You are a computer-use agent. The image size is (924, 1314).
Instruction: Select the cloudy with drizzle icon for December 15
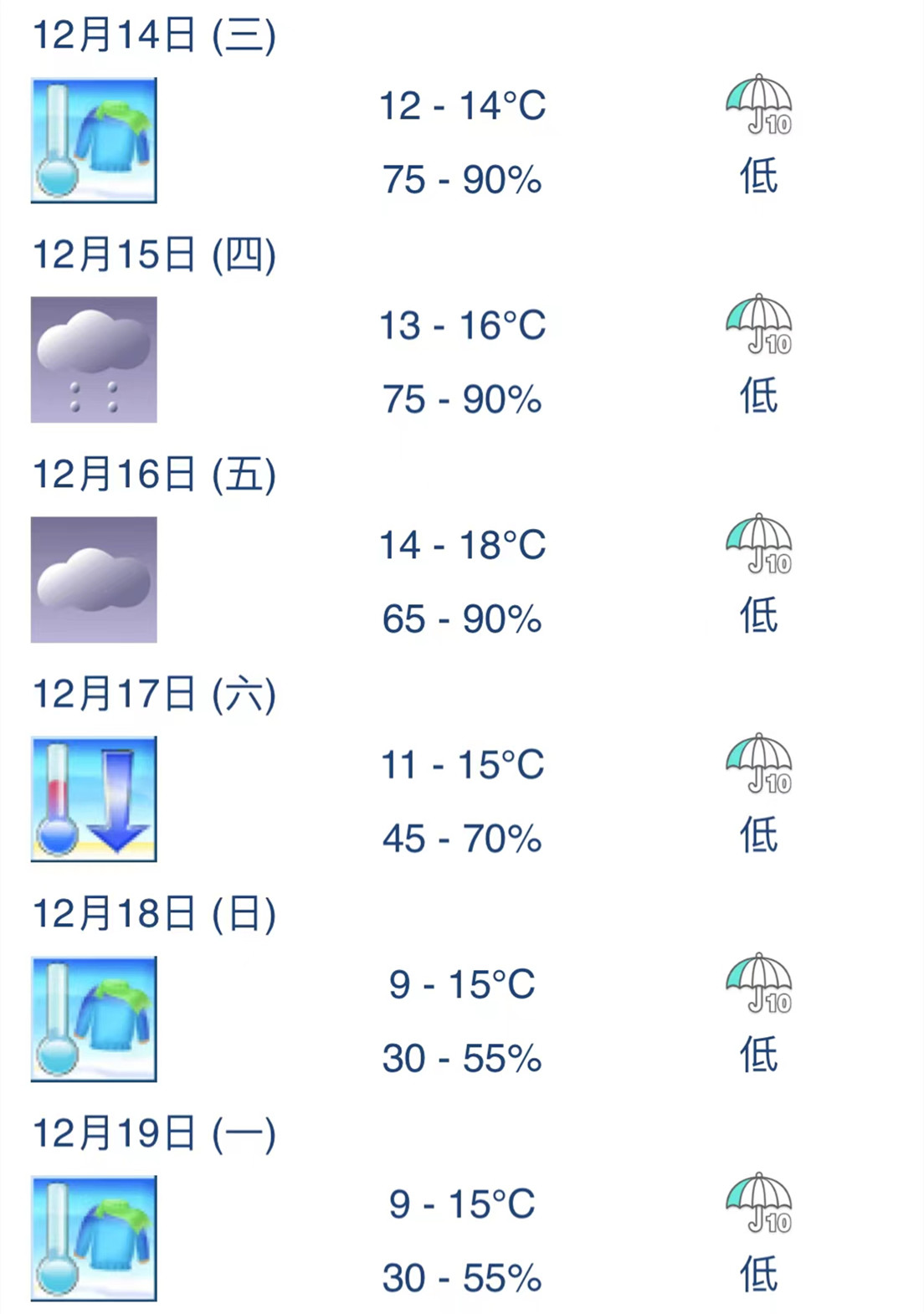[x=93, y=360]
